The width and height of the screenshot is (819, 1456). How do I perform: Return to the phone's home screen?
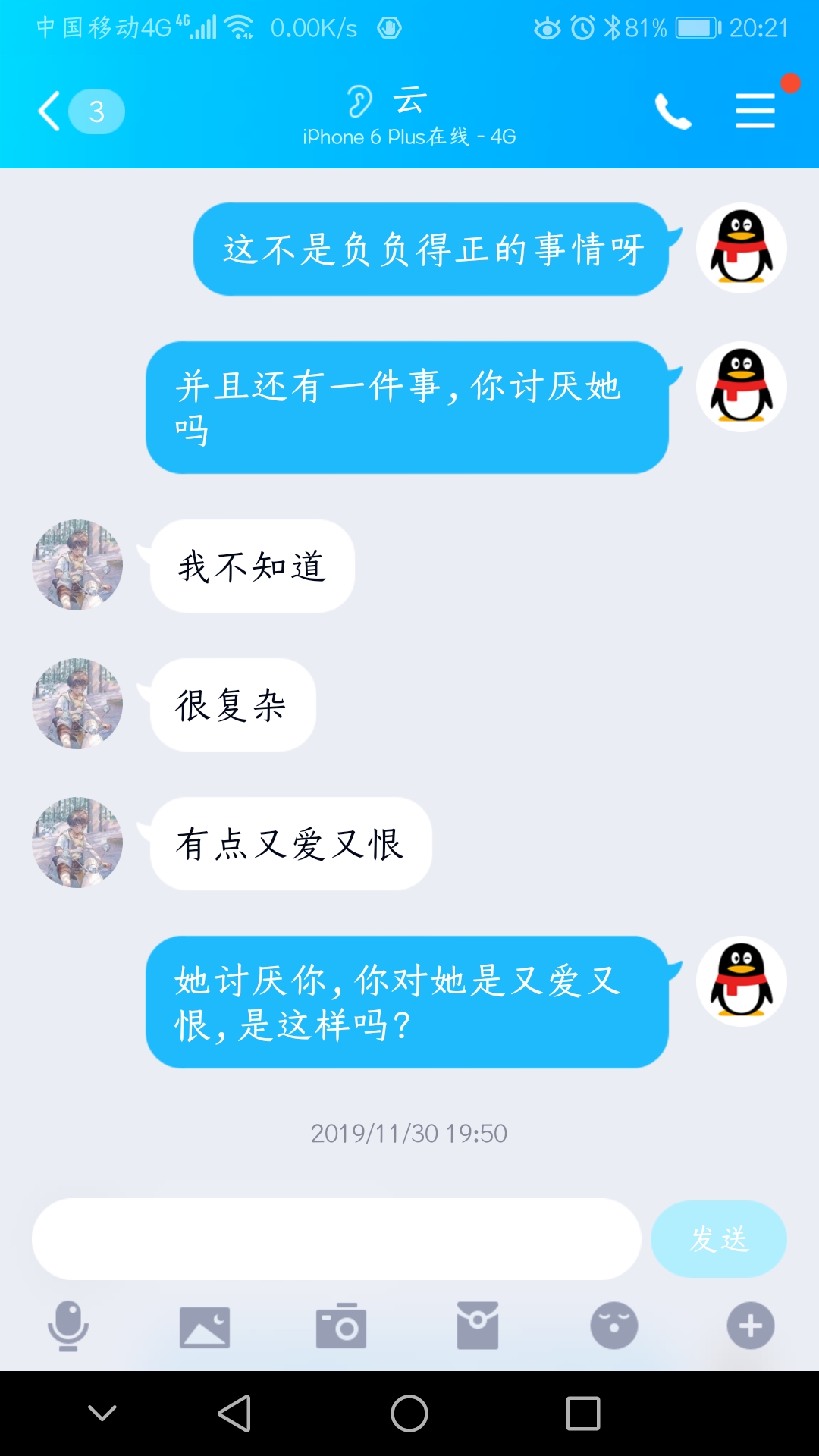[409, 1414]
